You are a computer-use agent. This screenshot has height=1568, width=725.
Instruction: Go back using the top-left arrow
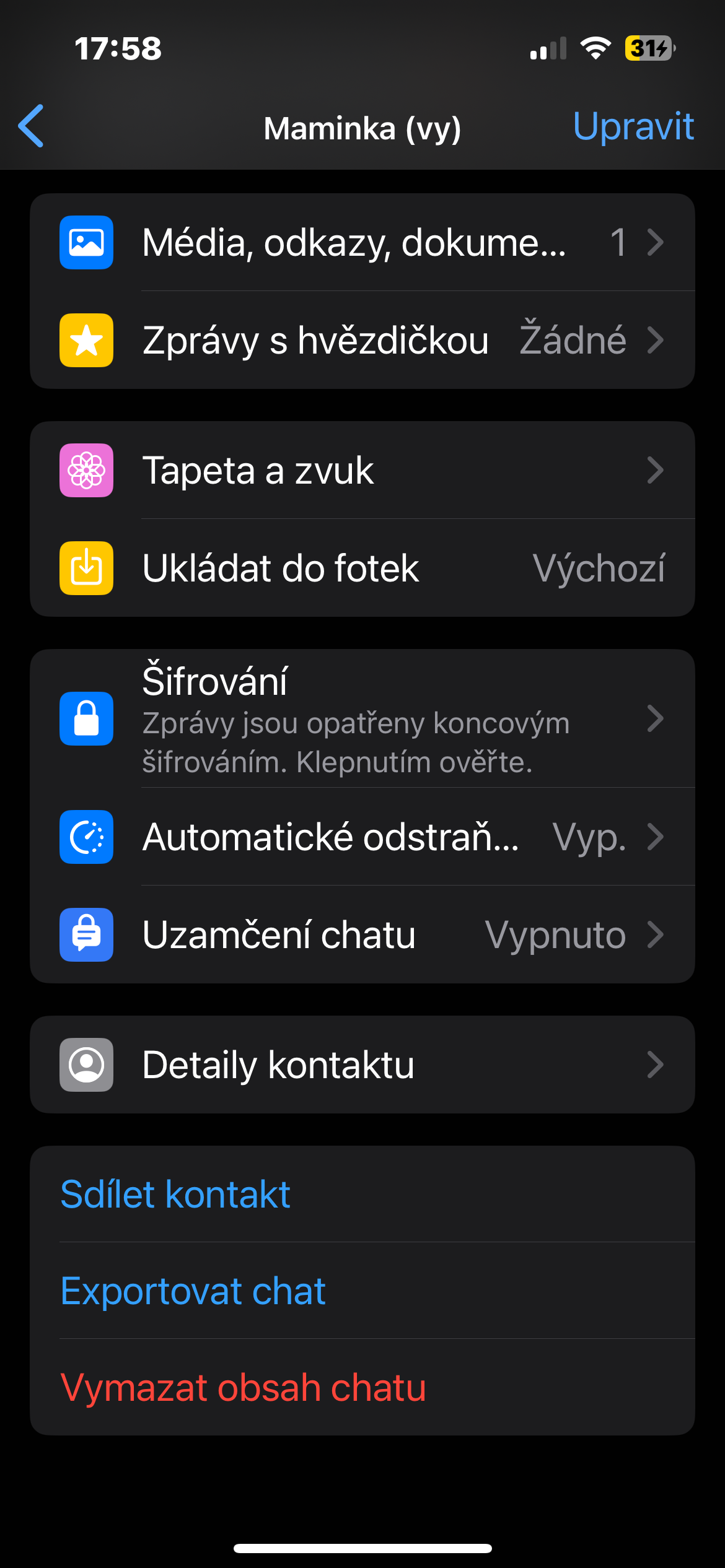pyautogui.click(x=32, y=126)
